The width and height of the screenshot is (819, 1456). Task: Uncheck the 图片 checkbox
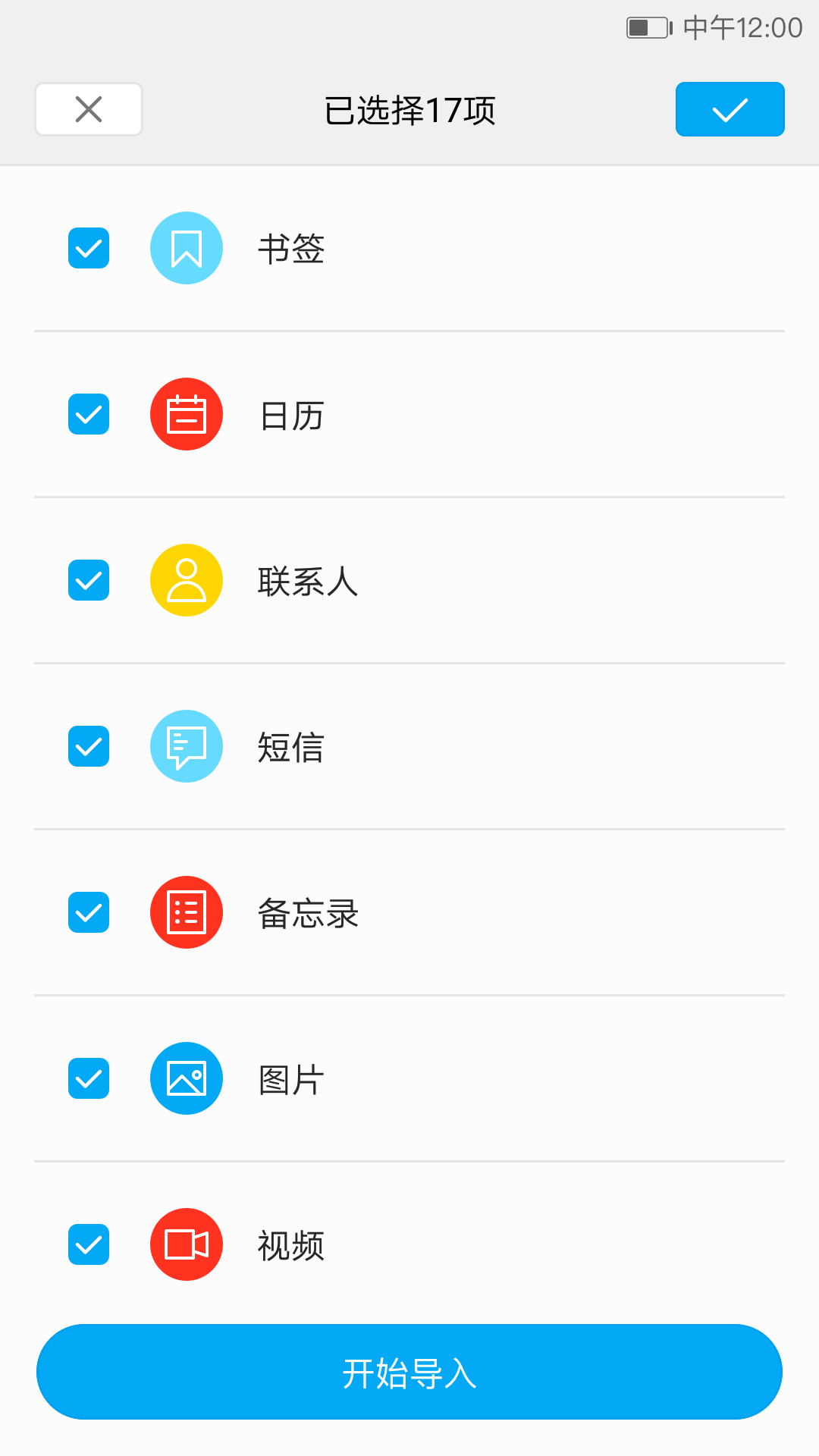(89, 1078)
